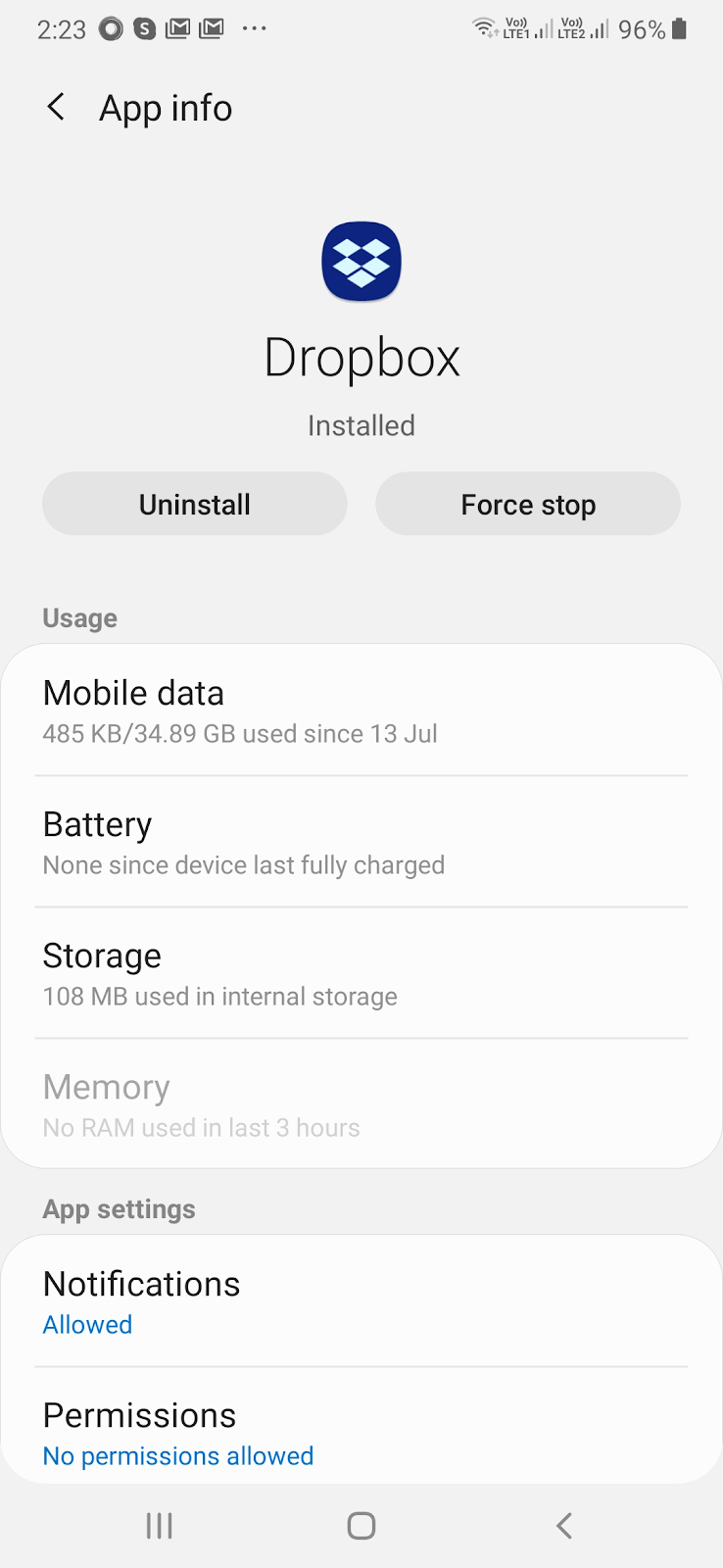The image size is (723, 1568).
Task: Tap the Recents button in navigation bar
Action: [159, 1525]
